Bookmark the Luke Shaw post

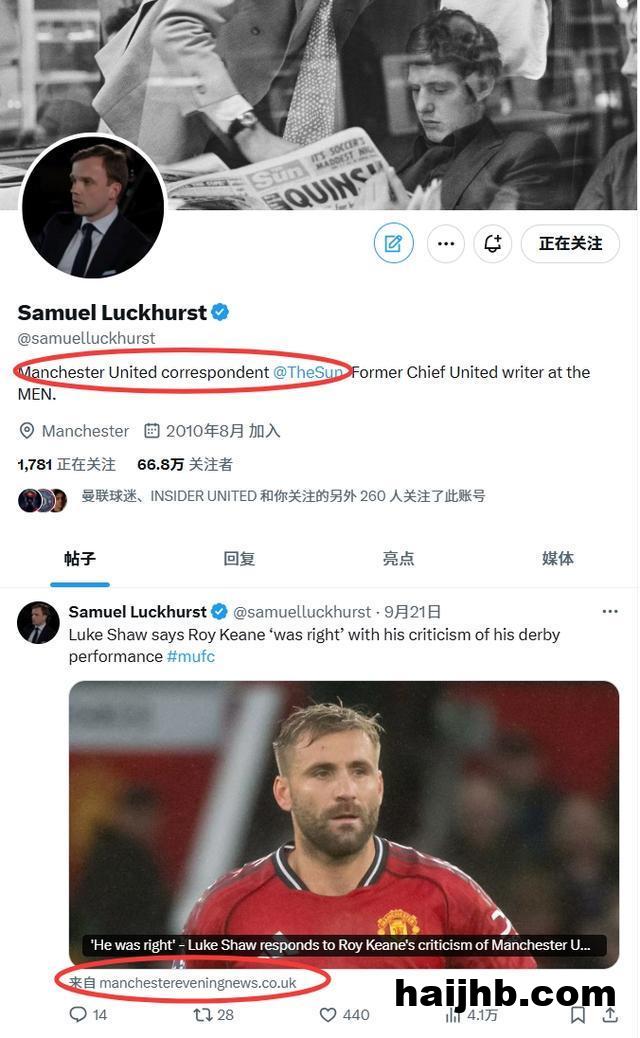[577, 1014]
